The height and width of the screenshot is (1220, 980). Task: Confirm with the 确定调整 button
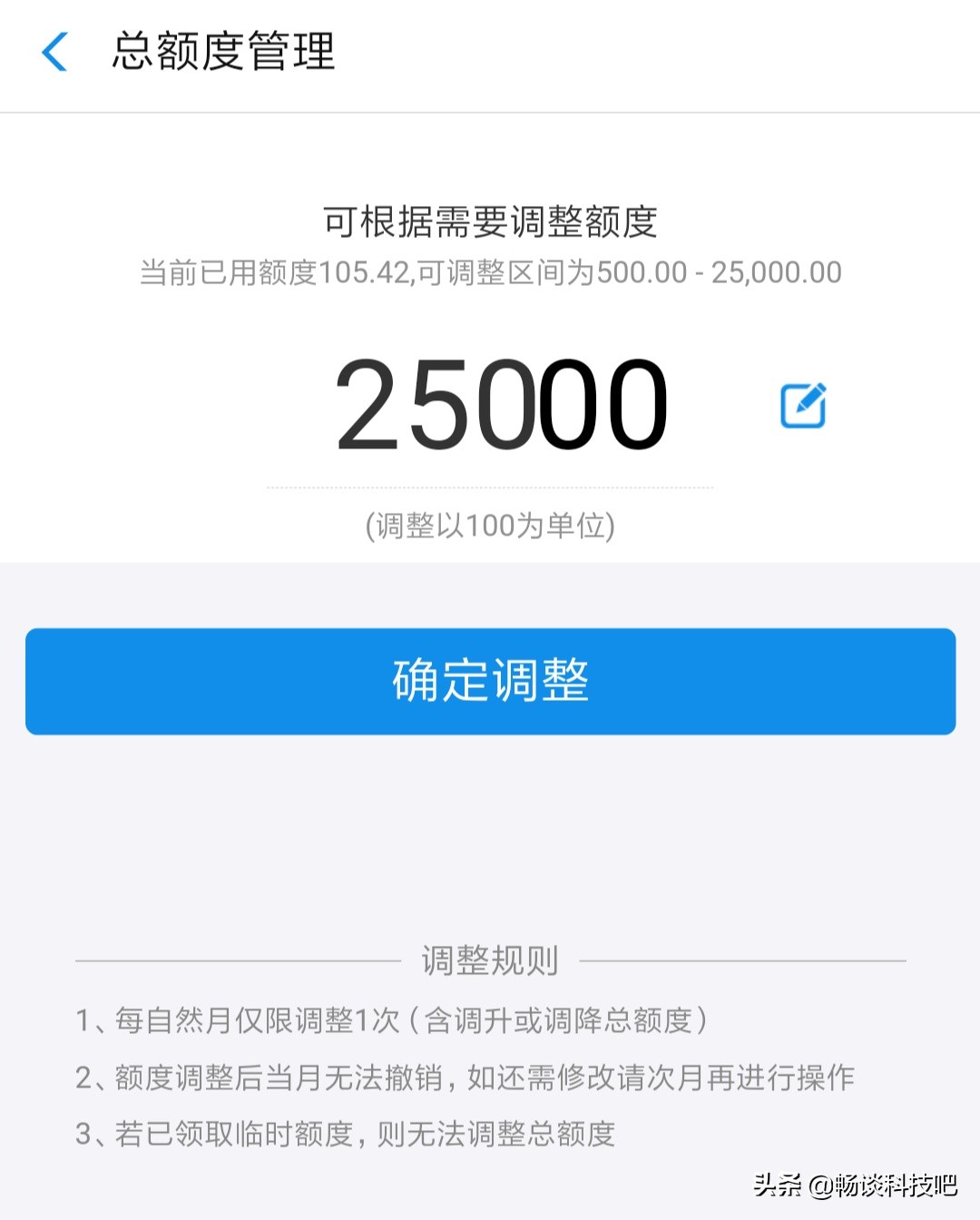click(x=490, y=681)
